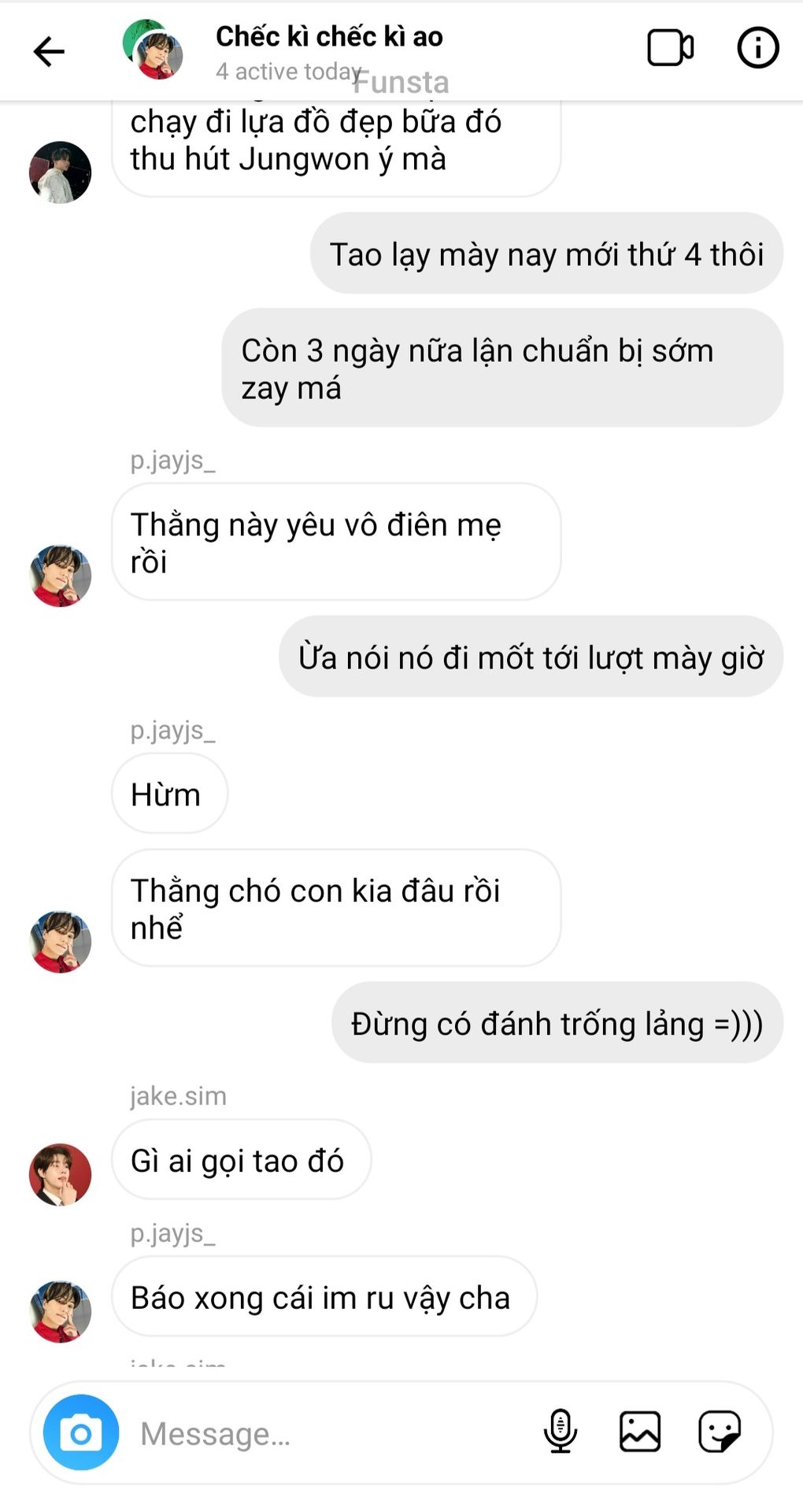Tap the Message text field
Screen dimensions: 803x1512
[x=331, y=1433]
